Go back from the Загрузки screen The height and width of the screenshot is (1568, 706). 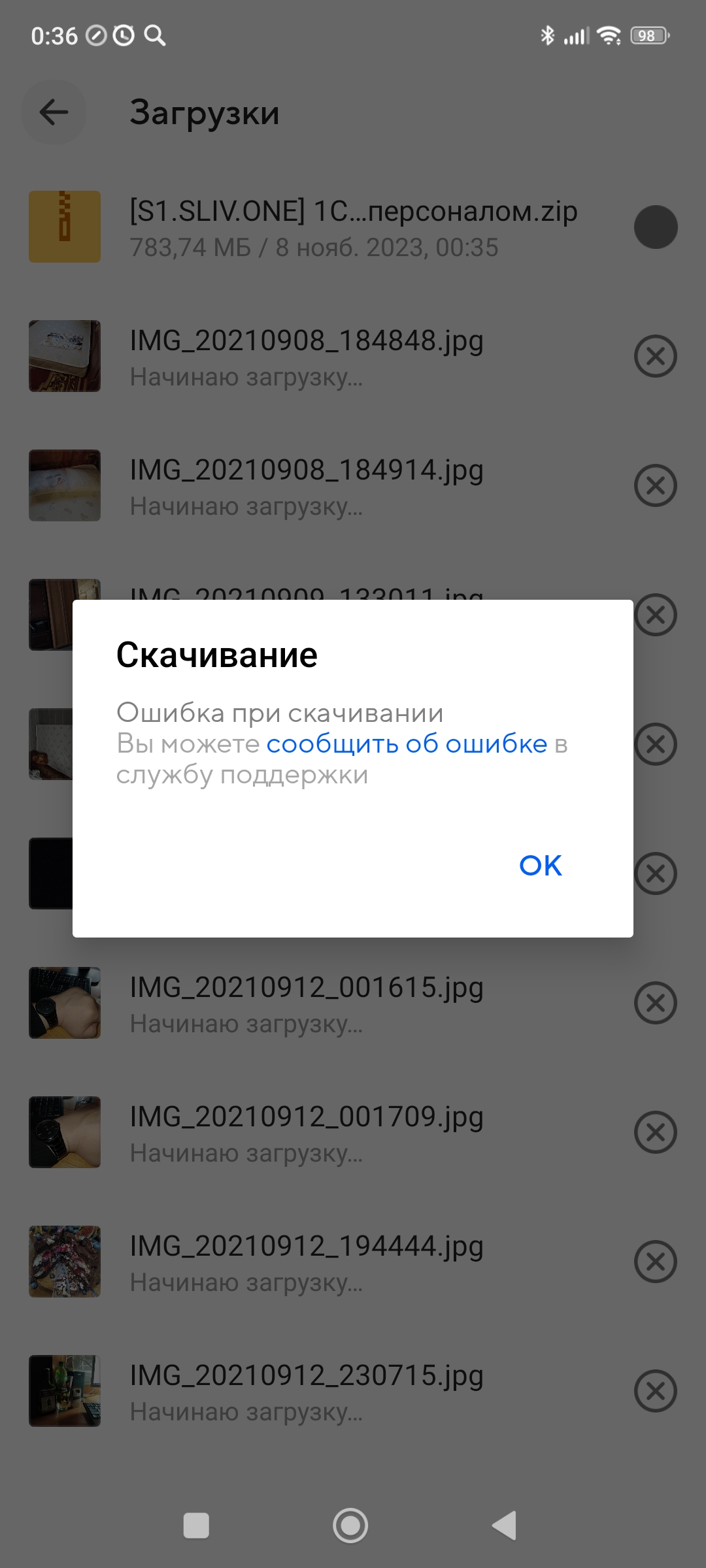(x=54, y=112)
